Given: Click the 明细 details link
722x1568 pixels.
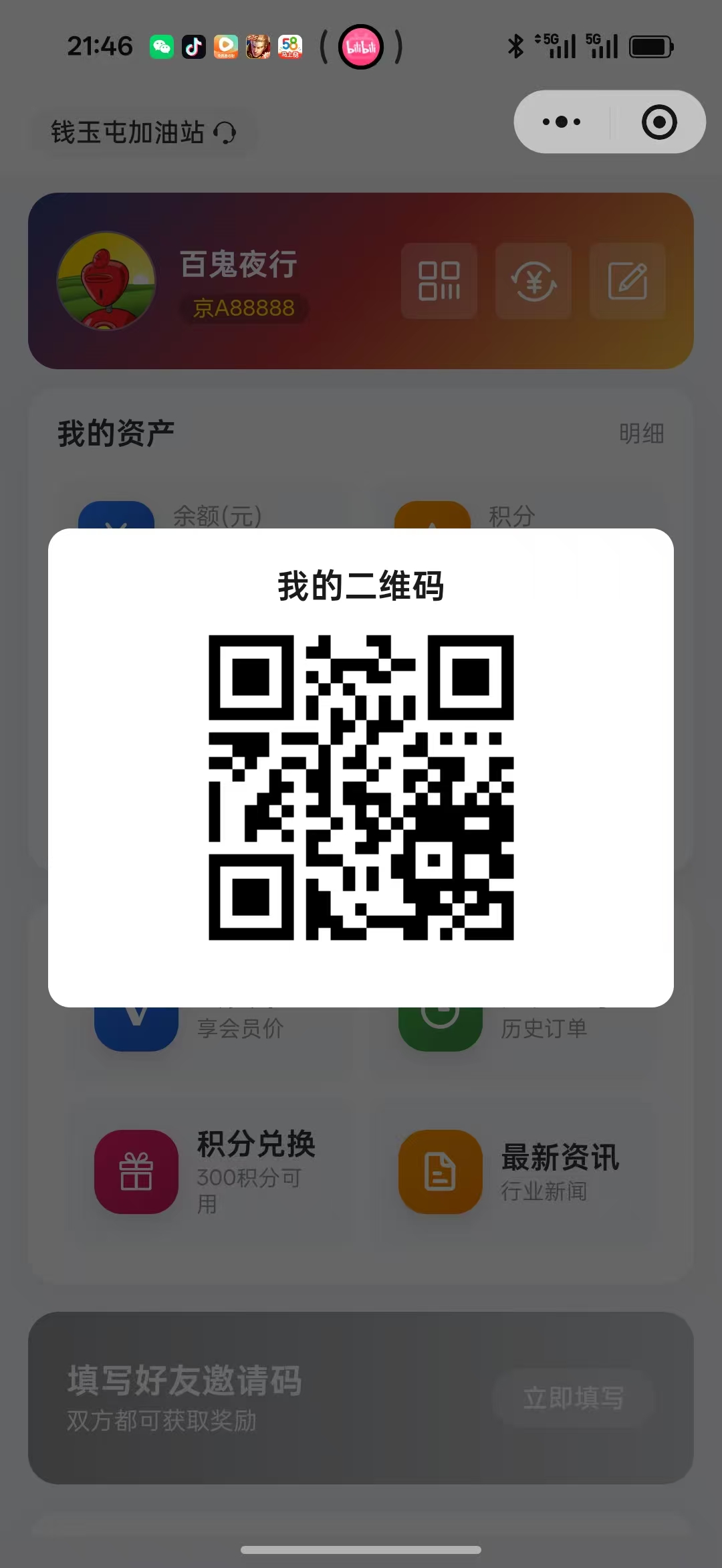Looking at the screenshot, I should [640, 433].
